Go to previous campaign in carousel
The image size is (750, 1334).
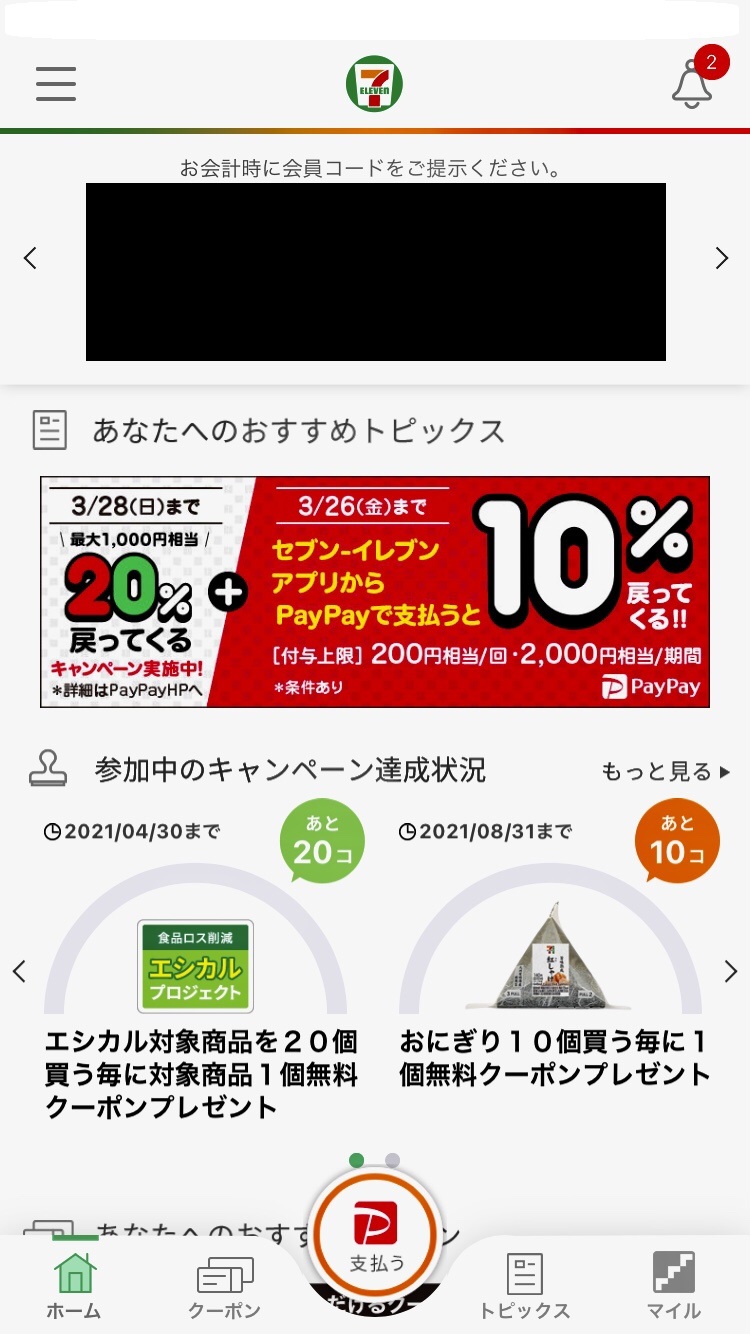click(19, 971)
